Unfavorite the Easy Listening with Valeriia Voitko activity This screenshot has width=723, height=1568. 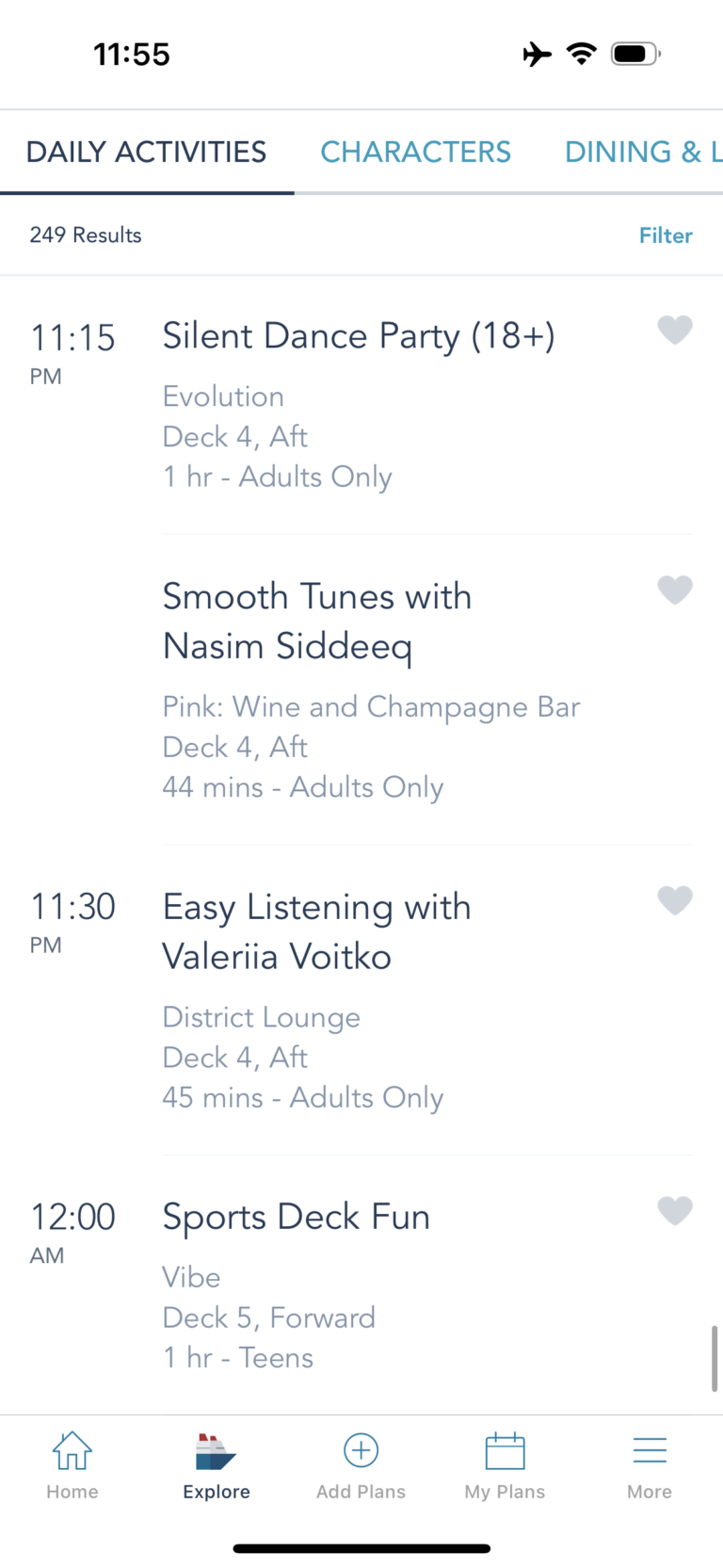coord(675,900)
